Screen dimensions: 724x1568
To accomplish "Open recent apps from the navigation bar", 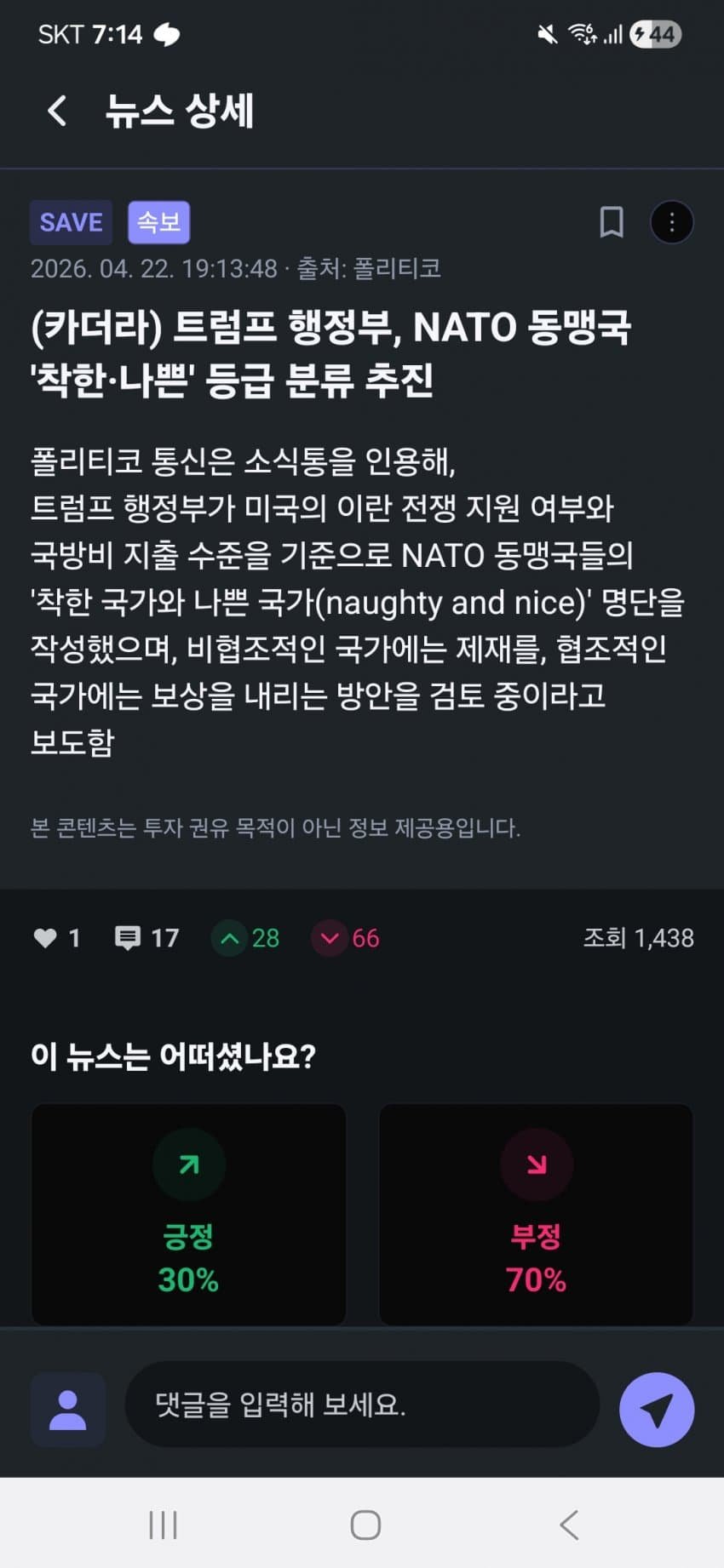I will click(163, 1525).
